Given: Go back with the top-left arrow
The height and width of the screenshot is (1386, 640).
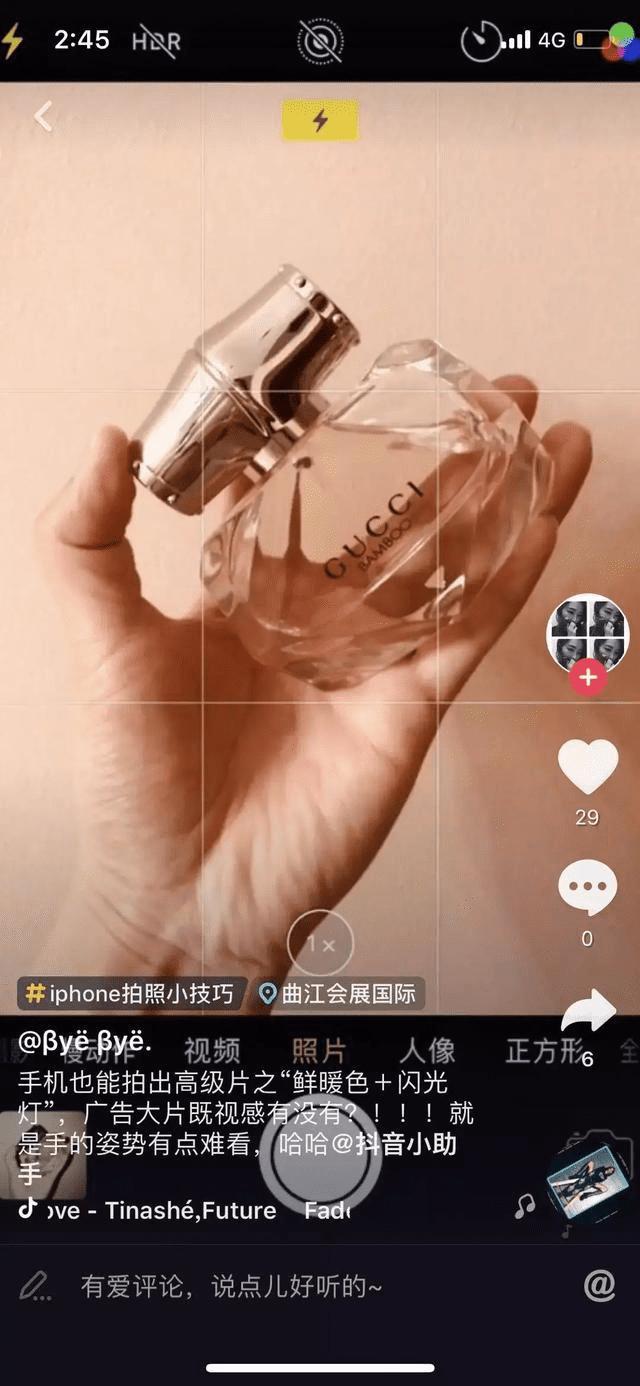Looking at the screenshot, I should click(42, 118).
